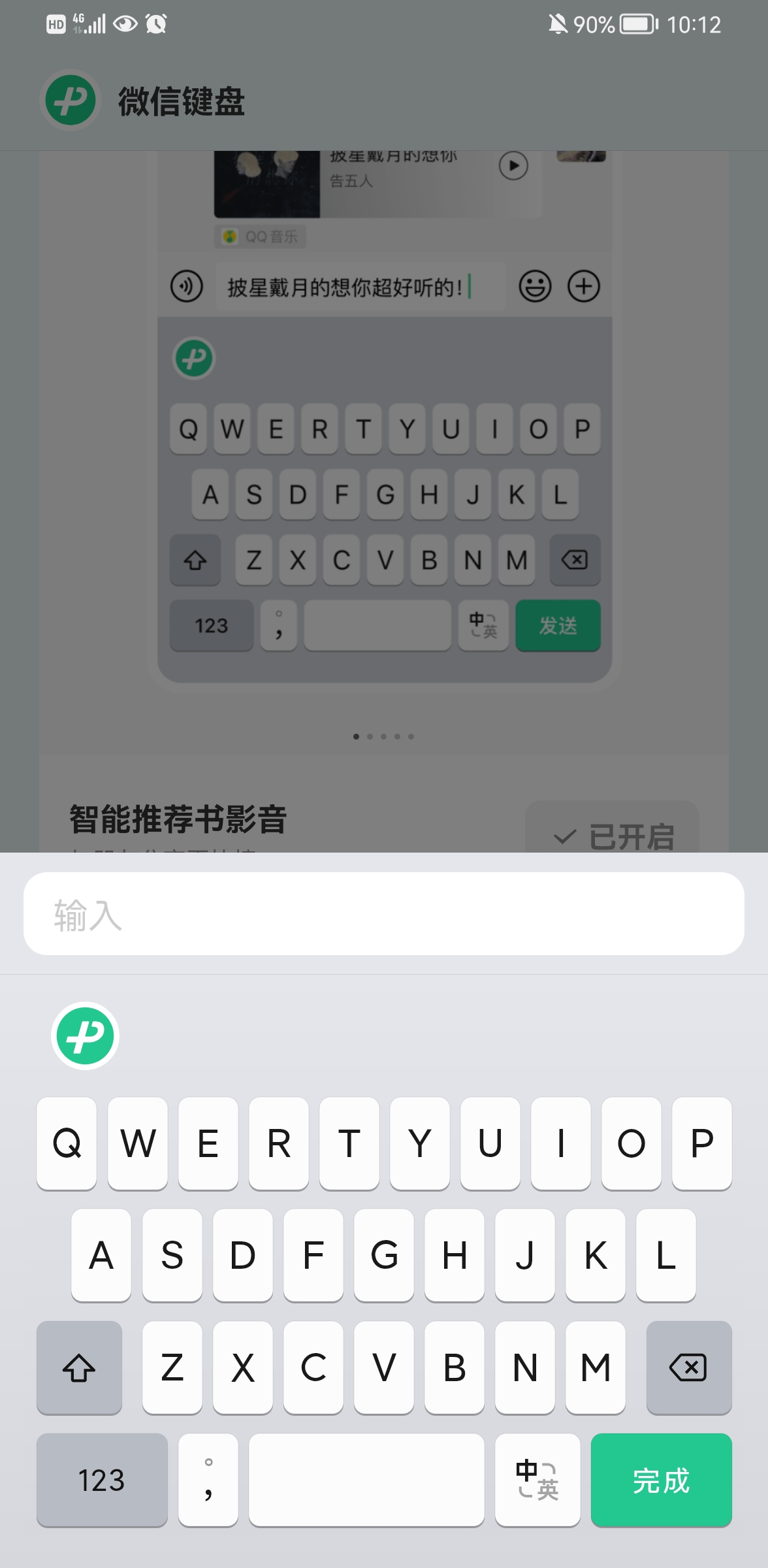This screenshot has width=768, height=1568.
Task: Tap the space bar
Action: (366, 1480)
